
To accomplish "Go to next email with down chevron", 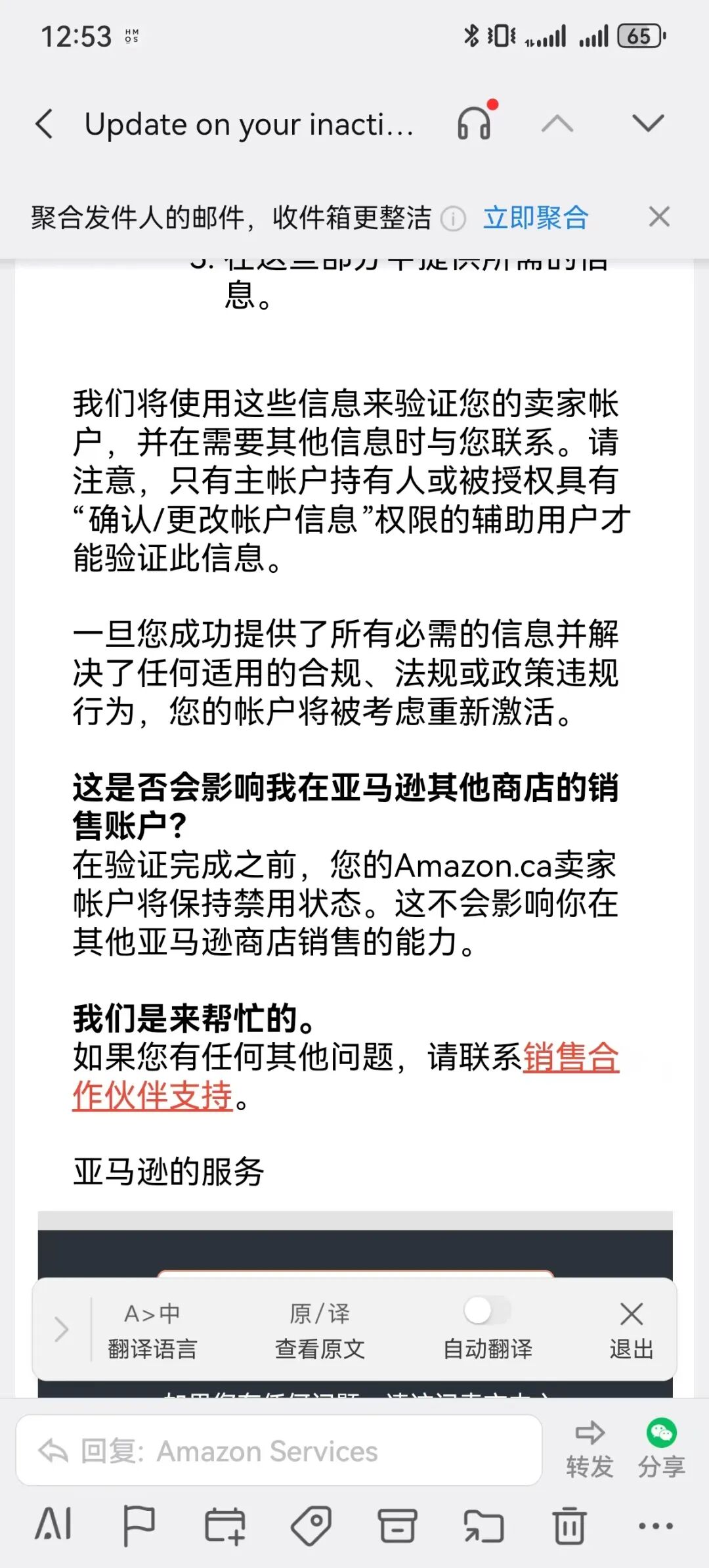I will click(648, 123).
